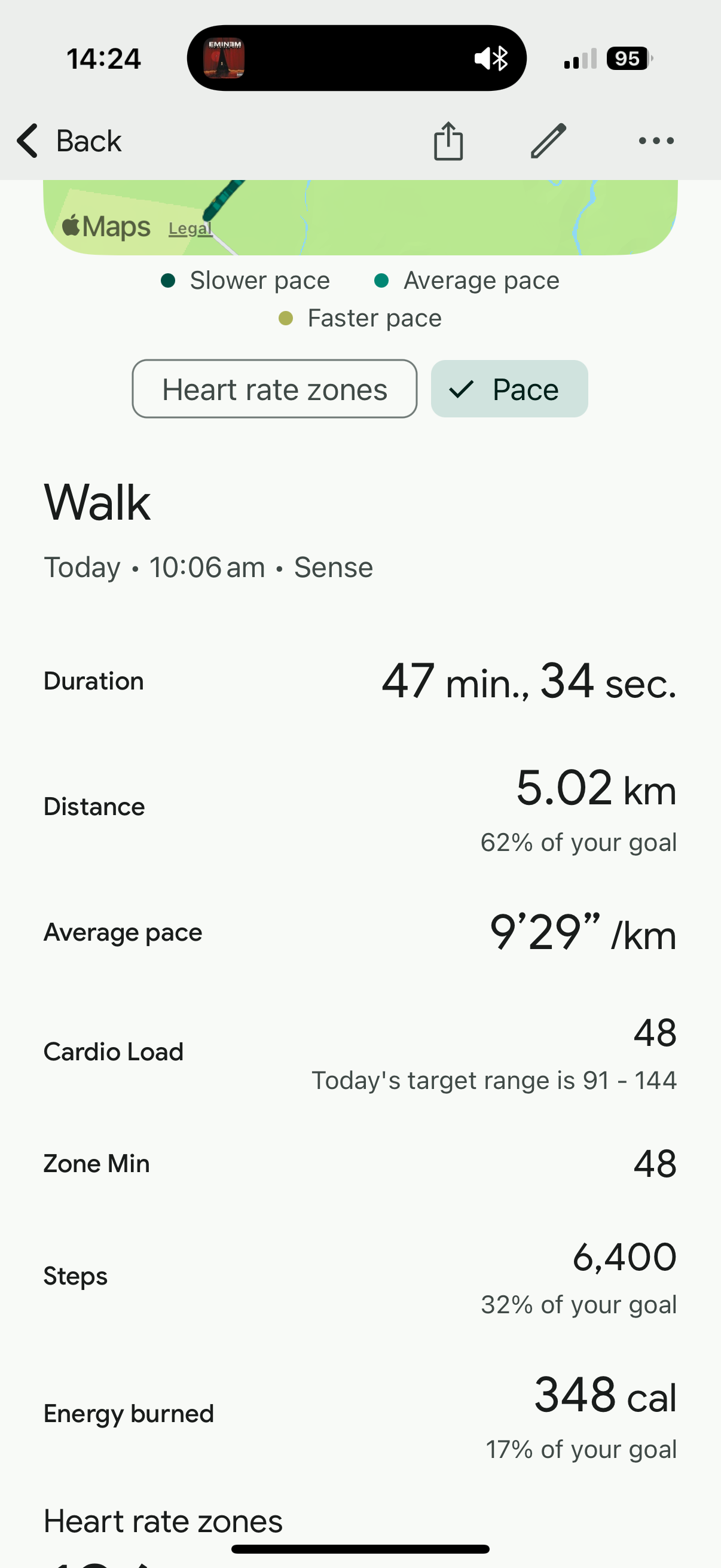Edit the walk with the pencil icon
721x1568 pixels.
(548, 141)
